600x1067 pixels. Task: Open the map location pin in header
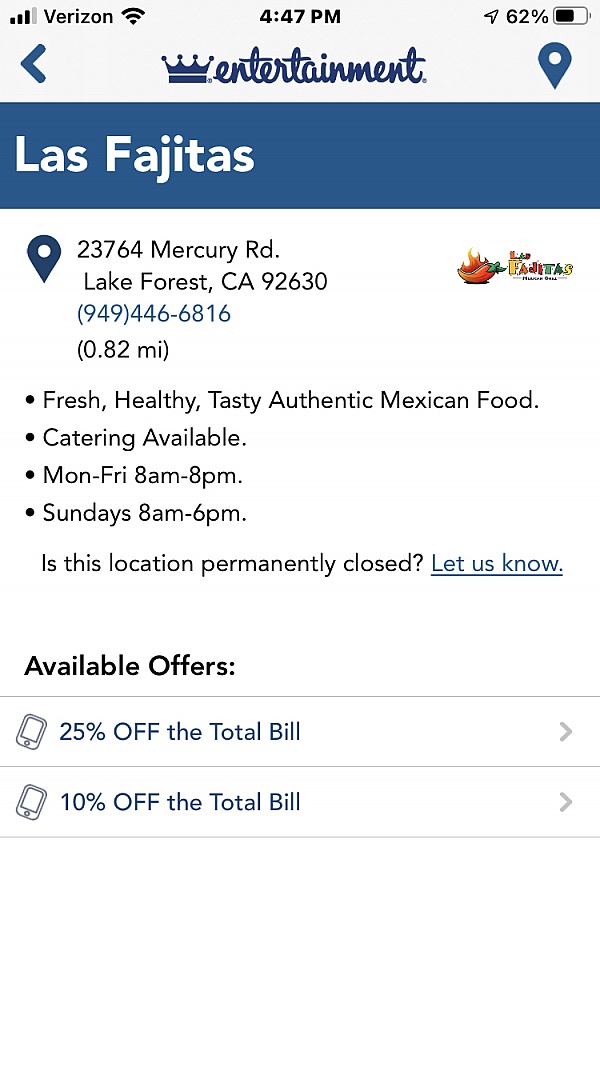[554, 65]
